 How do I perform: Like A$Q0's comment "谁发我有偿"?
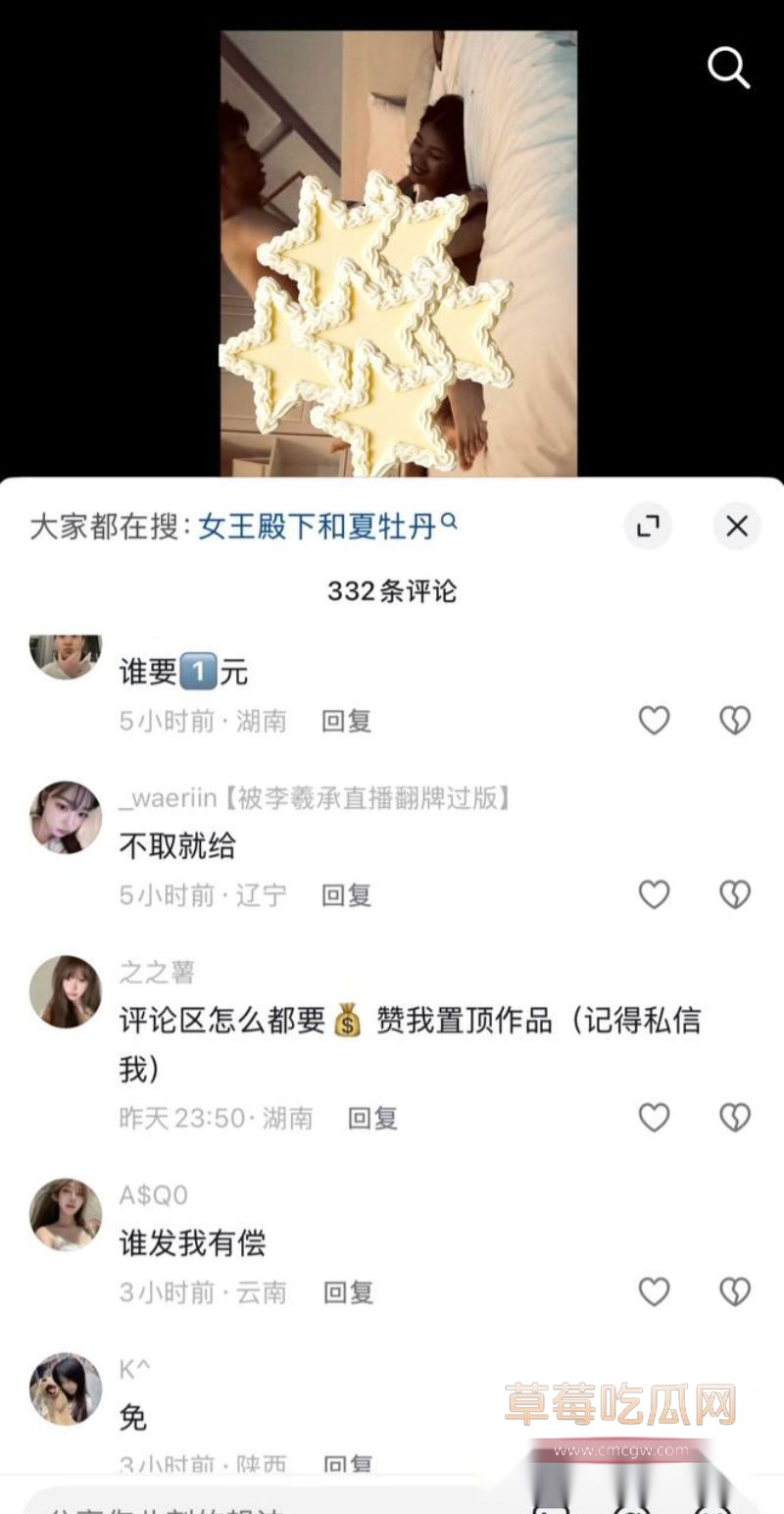[x=653, y=1291]
